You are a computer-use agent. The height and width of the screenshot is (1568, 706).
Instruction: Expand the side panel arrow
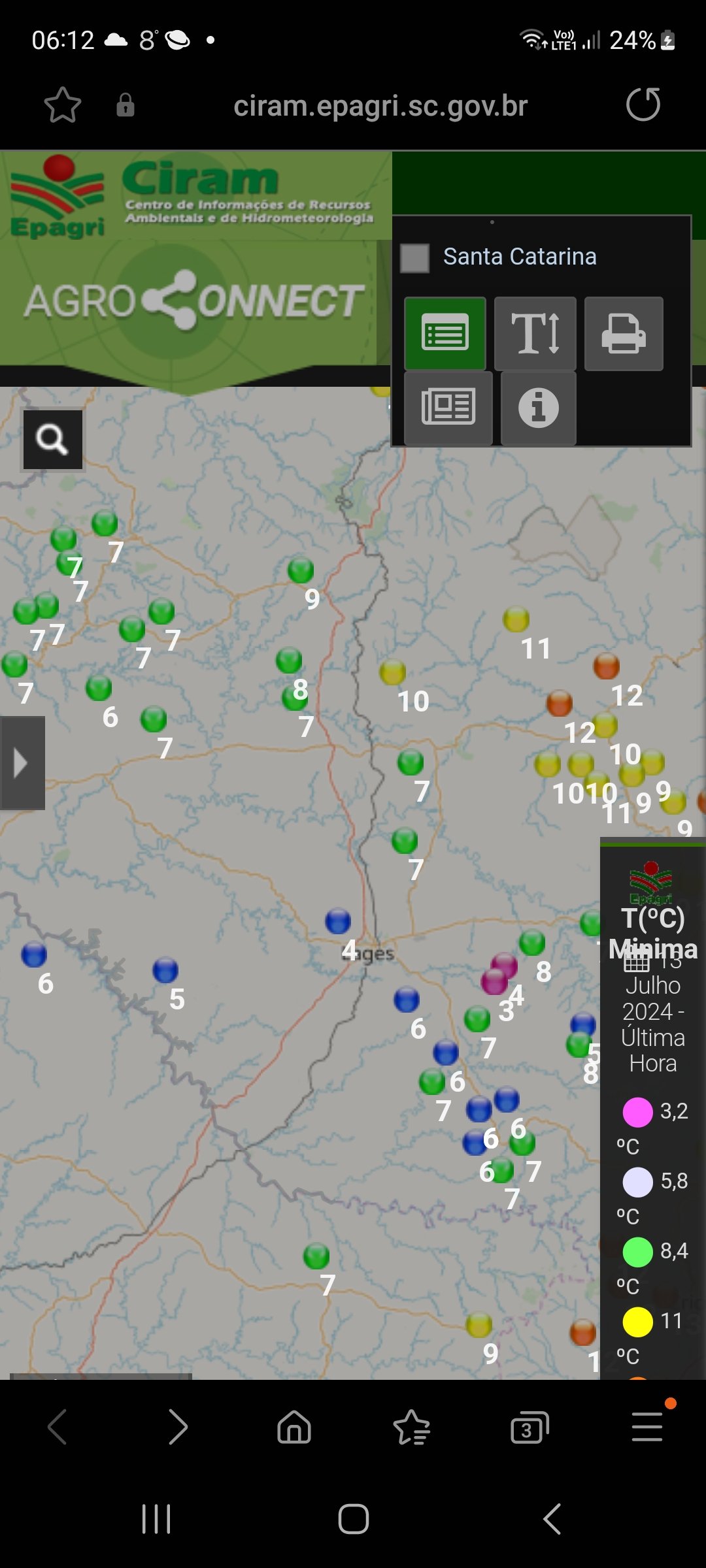point(22,762)
